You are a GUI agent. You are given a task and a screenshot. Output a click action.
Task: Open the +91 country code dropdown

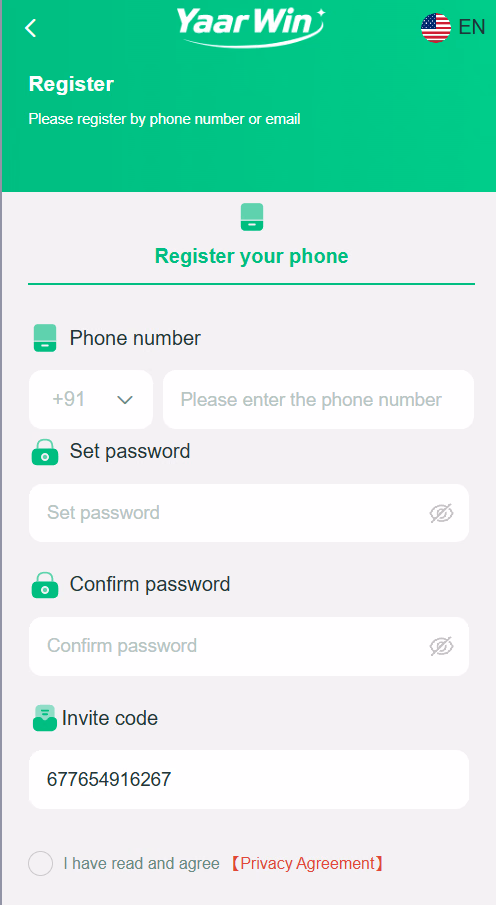click(91, 399)
